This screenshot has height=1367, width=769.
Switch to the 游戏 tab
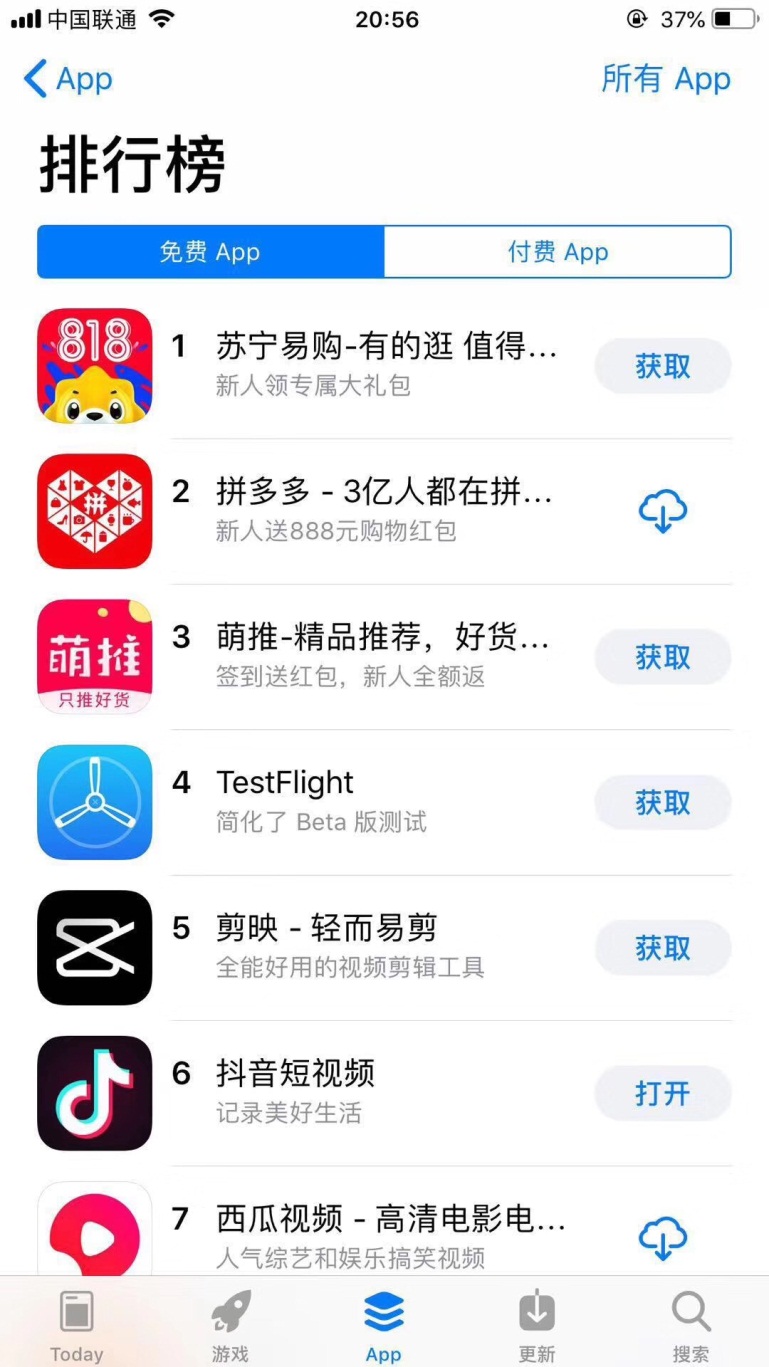coord(230,1325)
